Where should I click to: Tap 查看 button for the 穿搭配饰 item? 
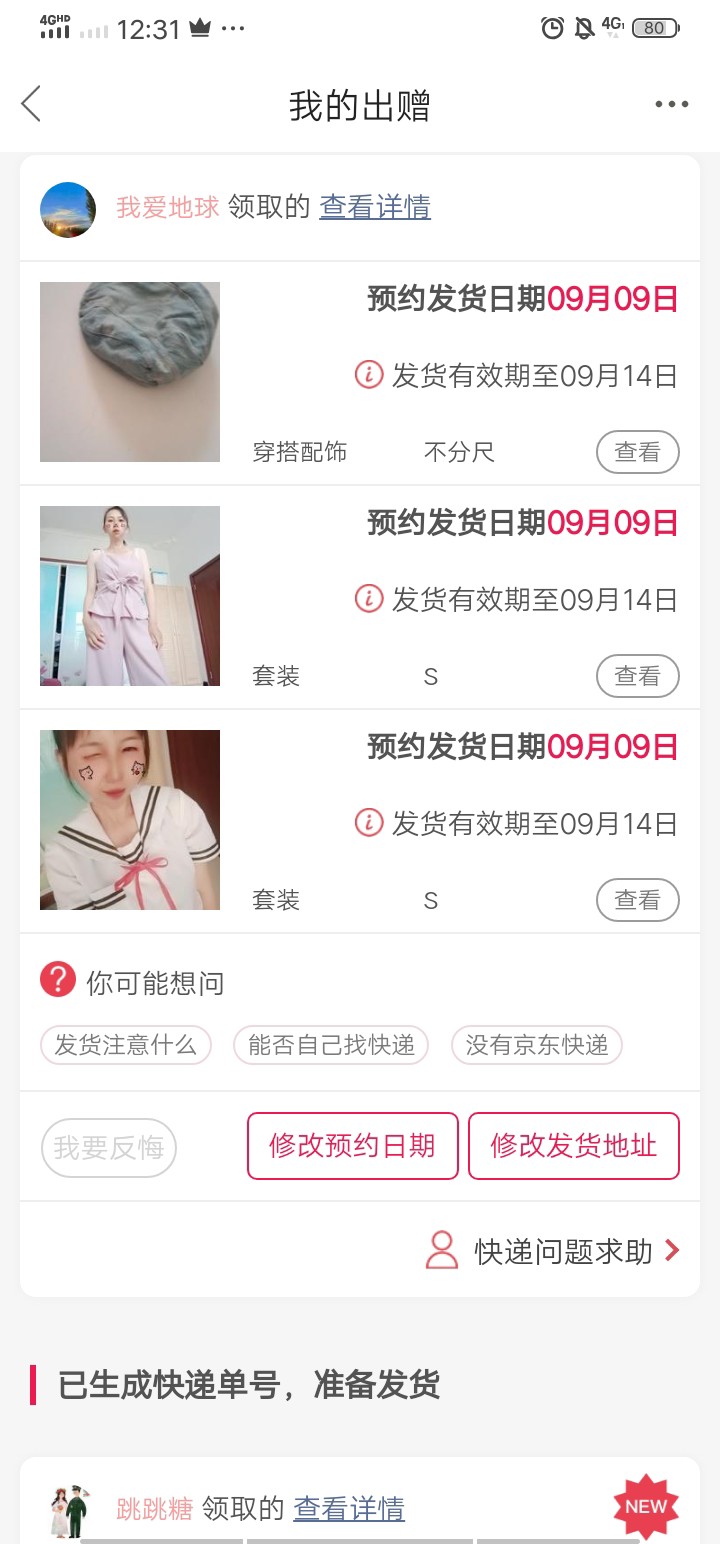[637, 452]
